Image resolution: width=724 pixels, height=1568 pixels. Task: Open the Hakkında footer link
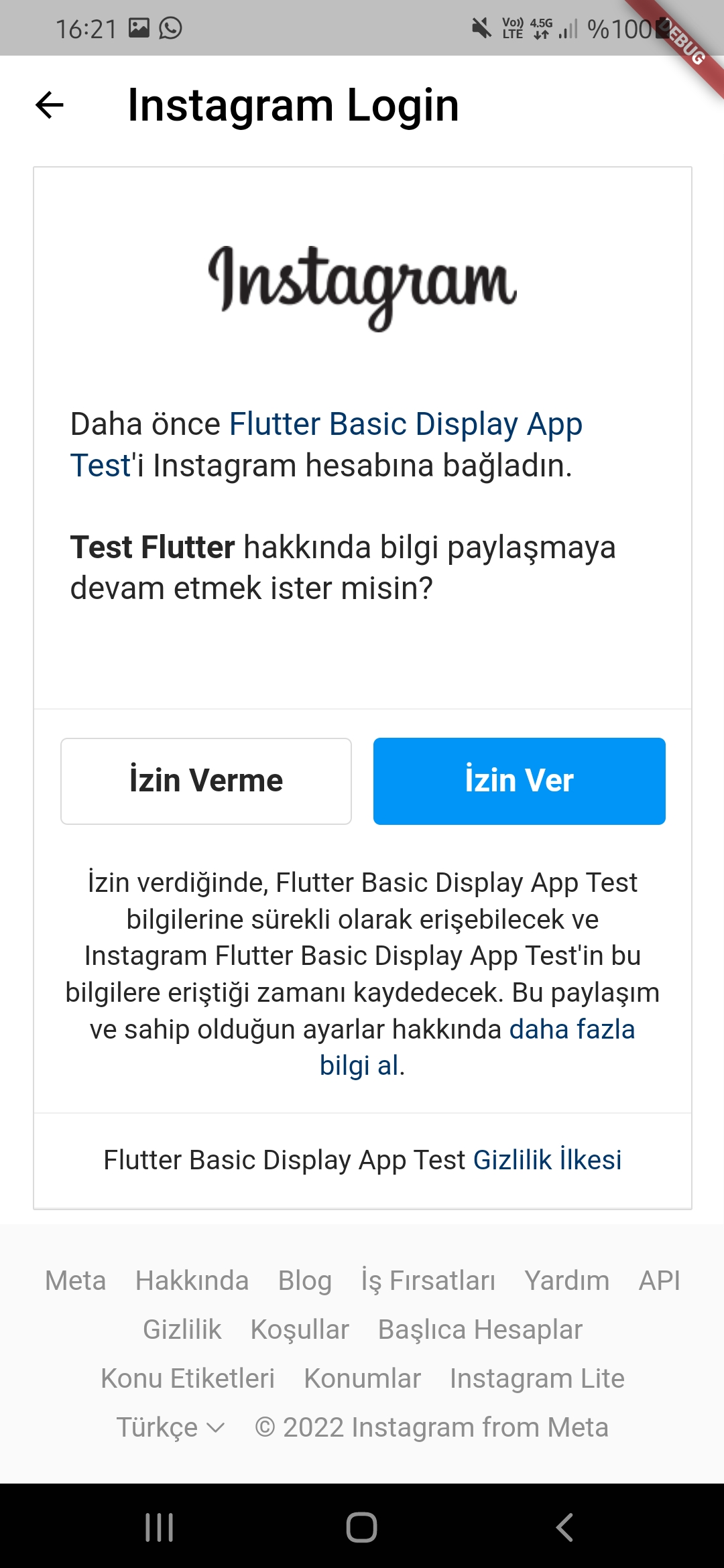192,1281
